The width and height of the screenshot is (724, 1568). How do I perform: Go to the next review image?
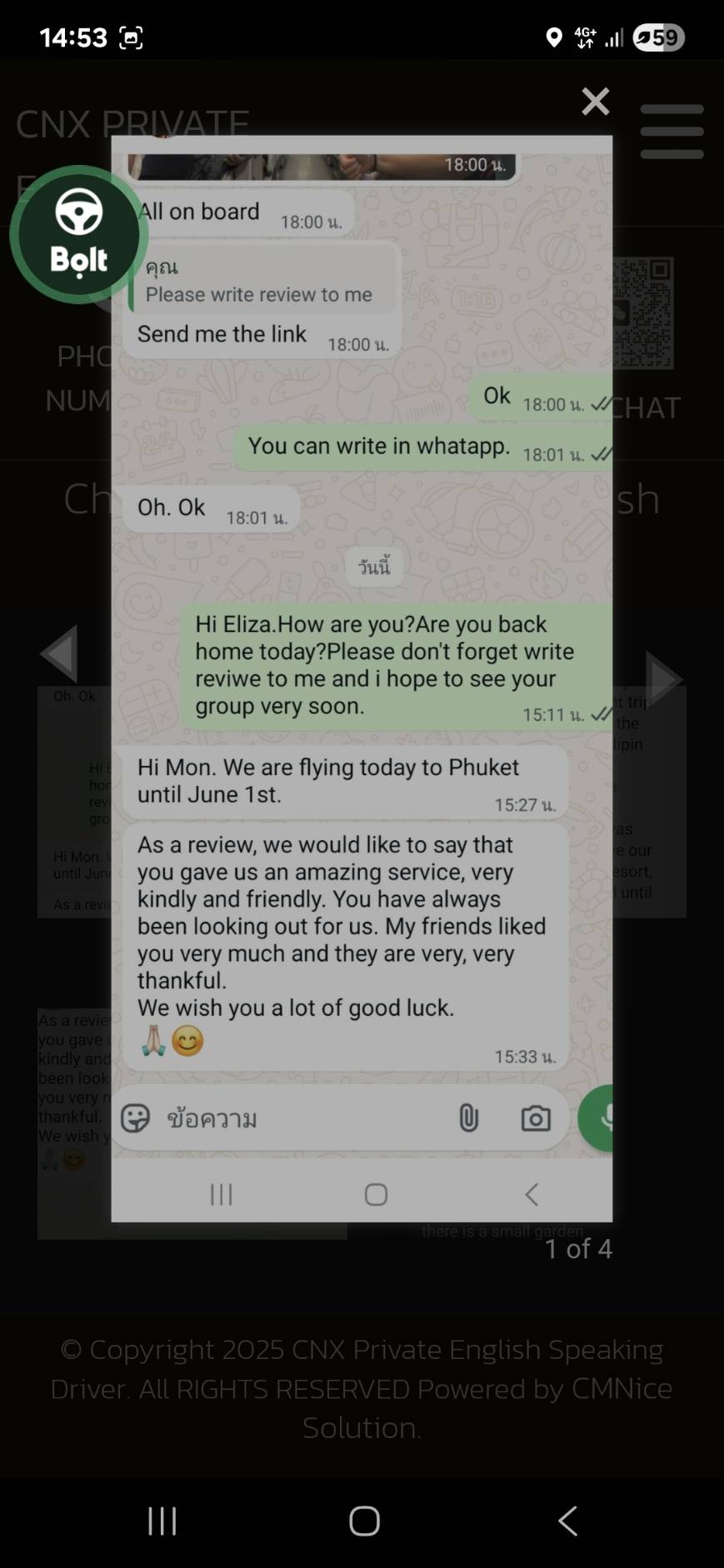[665, 679]
